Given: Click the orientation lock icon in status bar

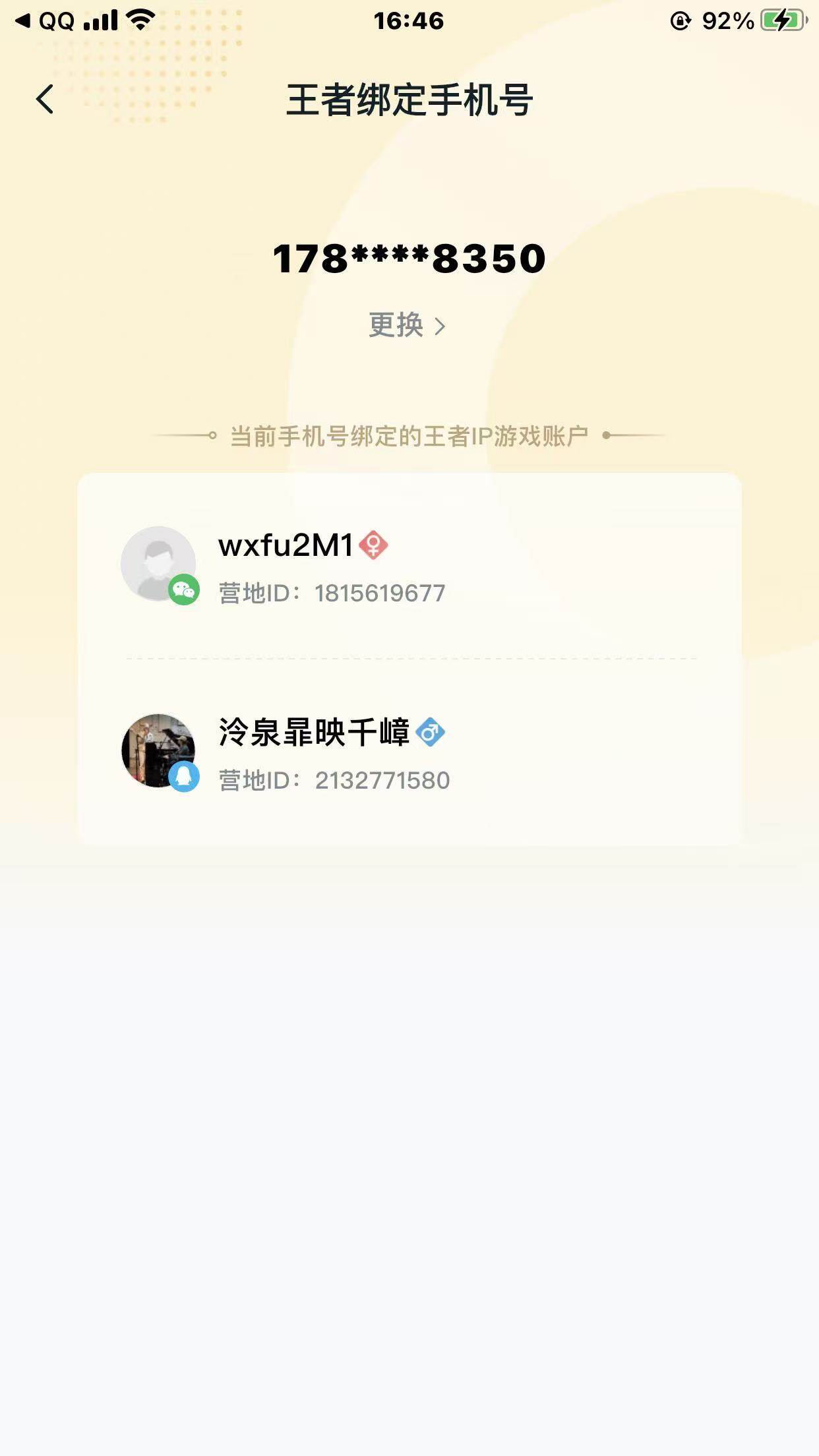Looking at the screenshot, I should pos(679,18).
